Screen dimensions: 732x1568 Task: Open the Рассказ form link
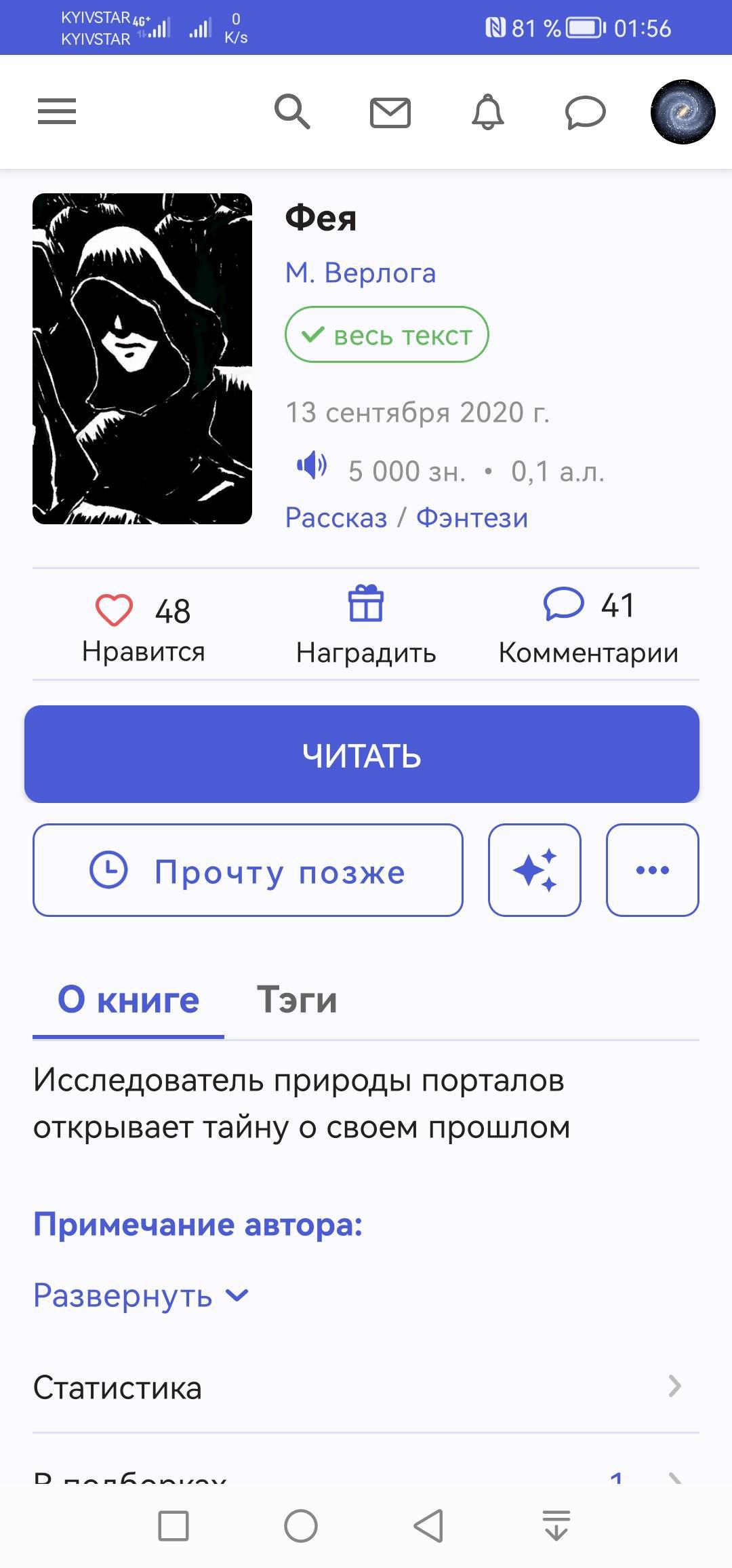point(336,517)
